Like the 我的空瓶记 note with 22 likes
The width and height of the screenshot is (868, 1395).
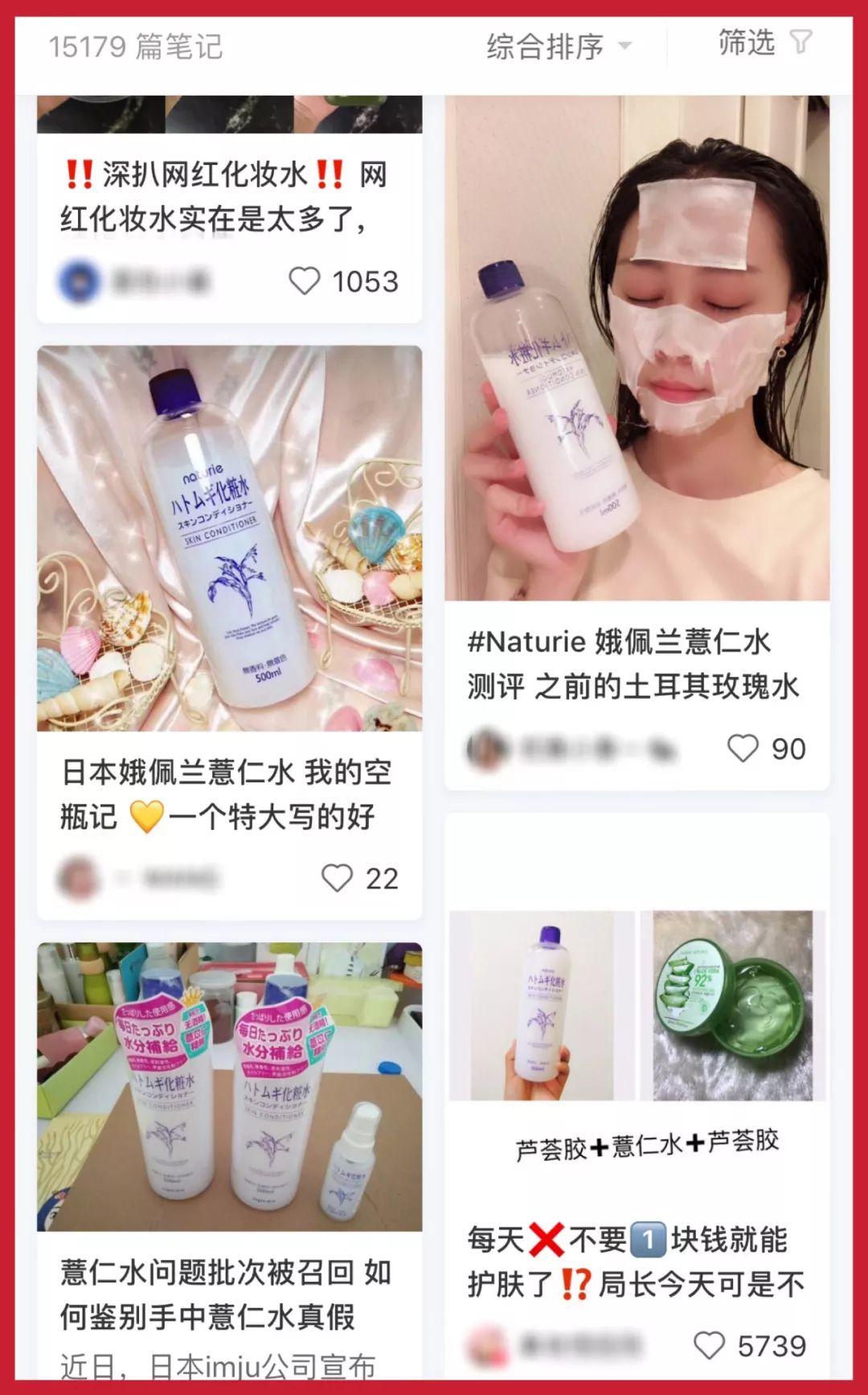pyautogui.click(x=337, y=878)
